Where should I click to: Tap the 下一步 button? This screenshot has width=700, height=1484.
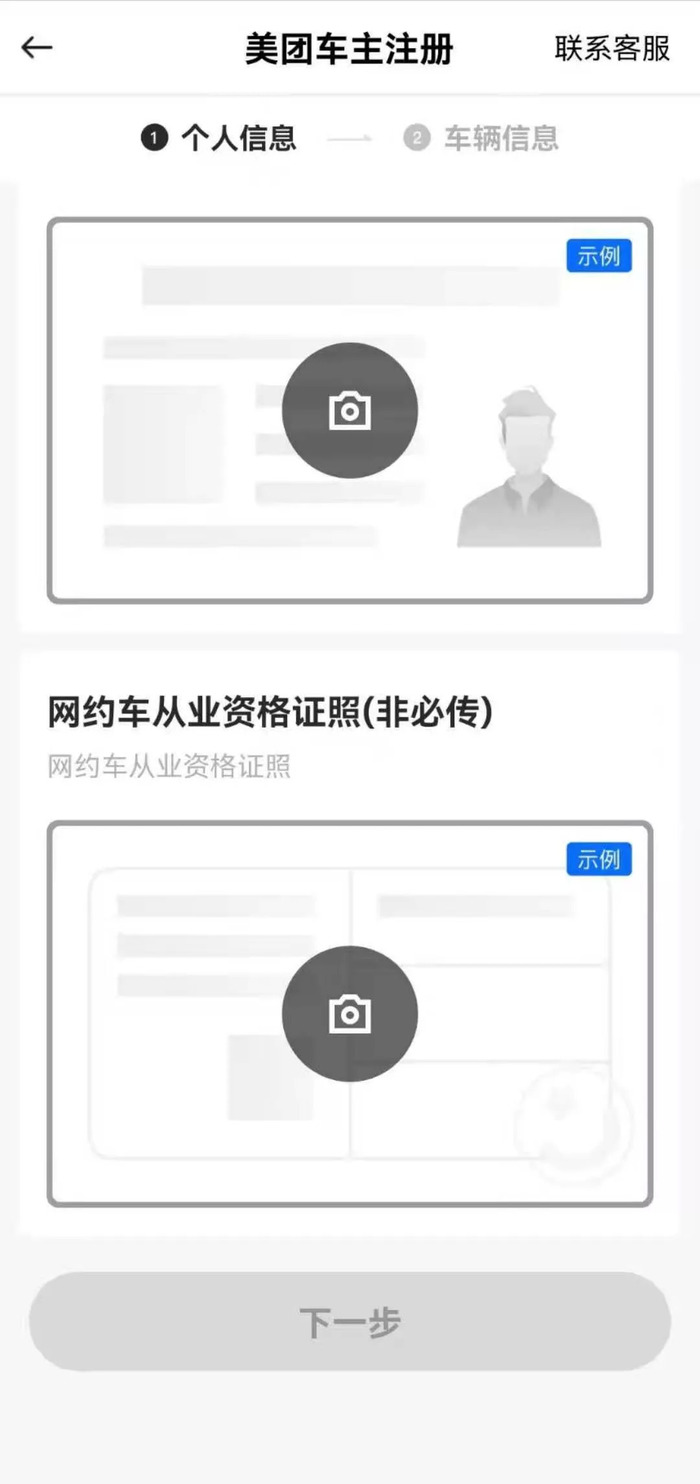350,1322
